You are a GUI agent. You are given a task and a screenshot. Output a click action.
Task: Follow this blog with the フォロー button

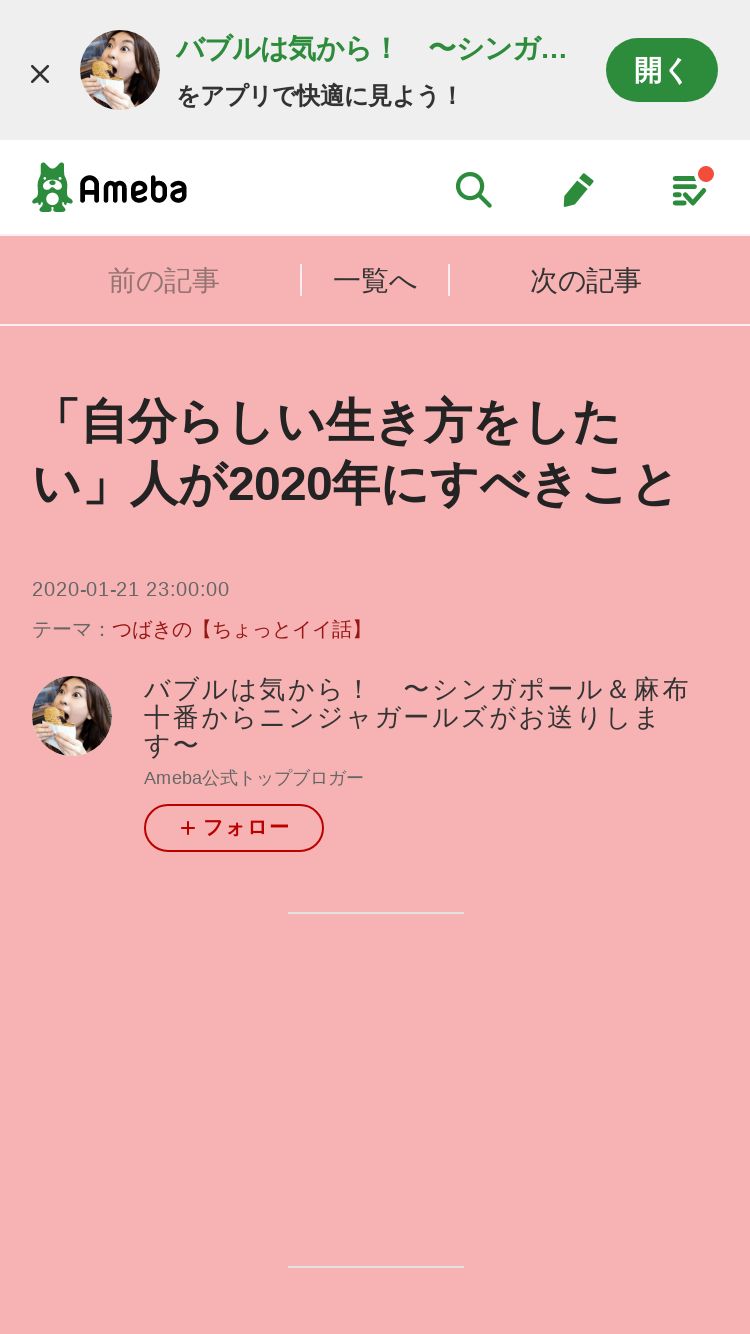[x=234, y=828]
